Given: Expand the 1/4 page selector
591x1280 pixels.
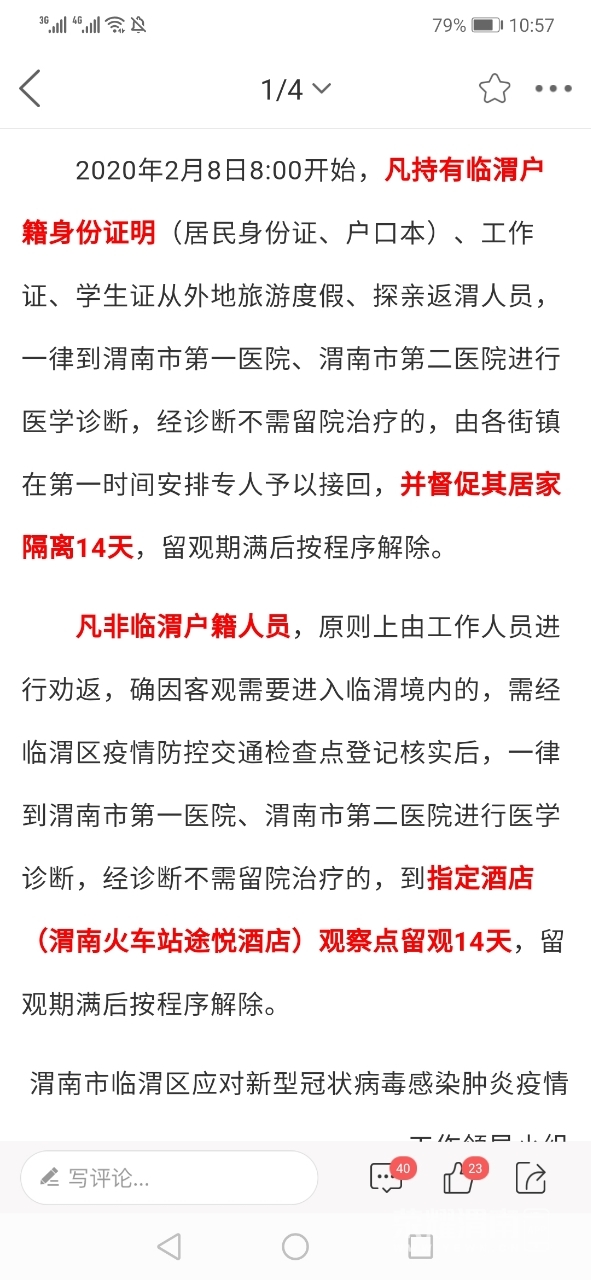Looking at the screenshot, I should click(x=295, y=90).
